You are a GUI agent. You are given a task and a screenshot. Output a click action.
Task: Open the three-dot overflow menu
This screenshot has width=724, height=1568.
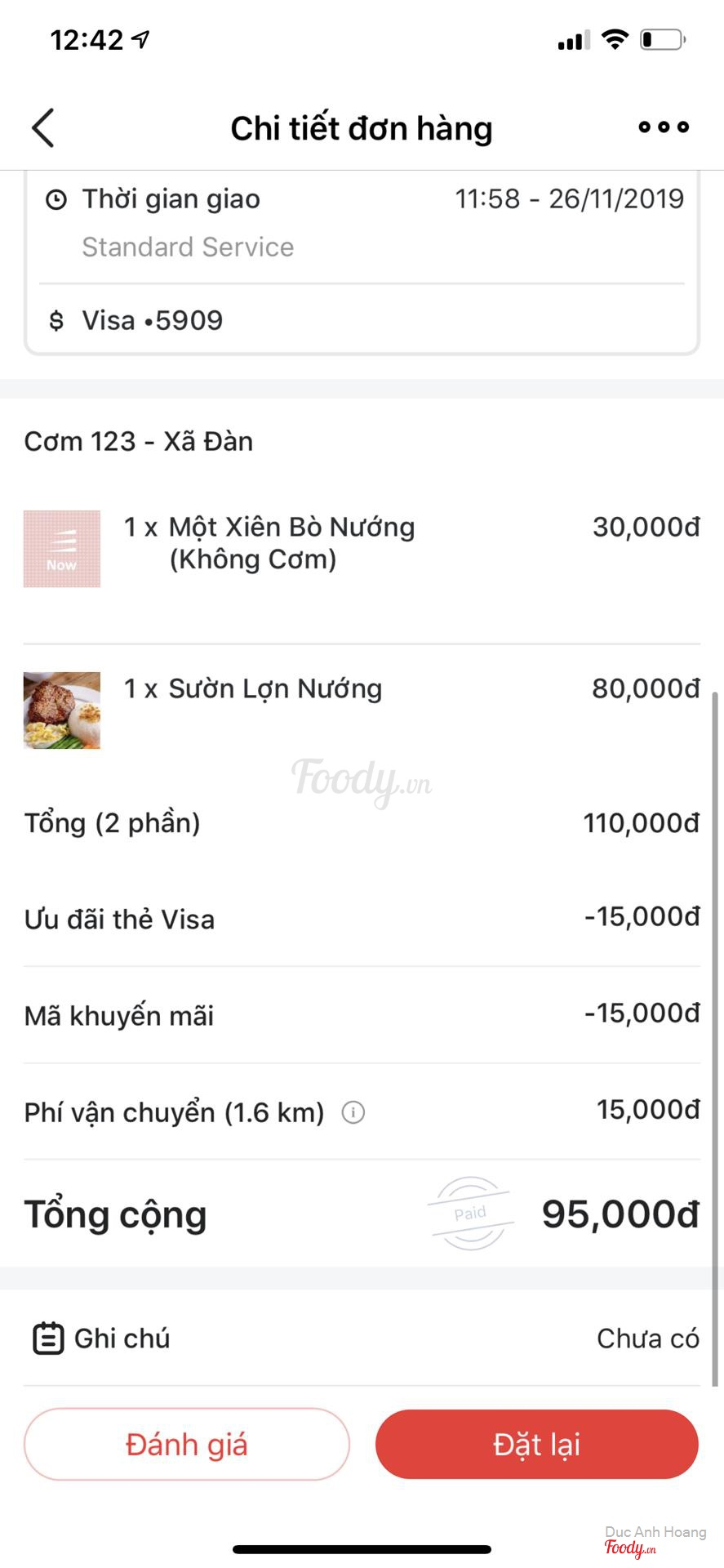click(664, 127)
